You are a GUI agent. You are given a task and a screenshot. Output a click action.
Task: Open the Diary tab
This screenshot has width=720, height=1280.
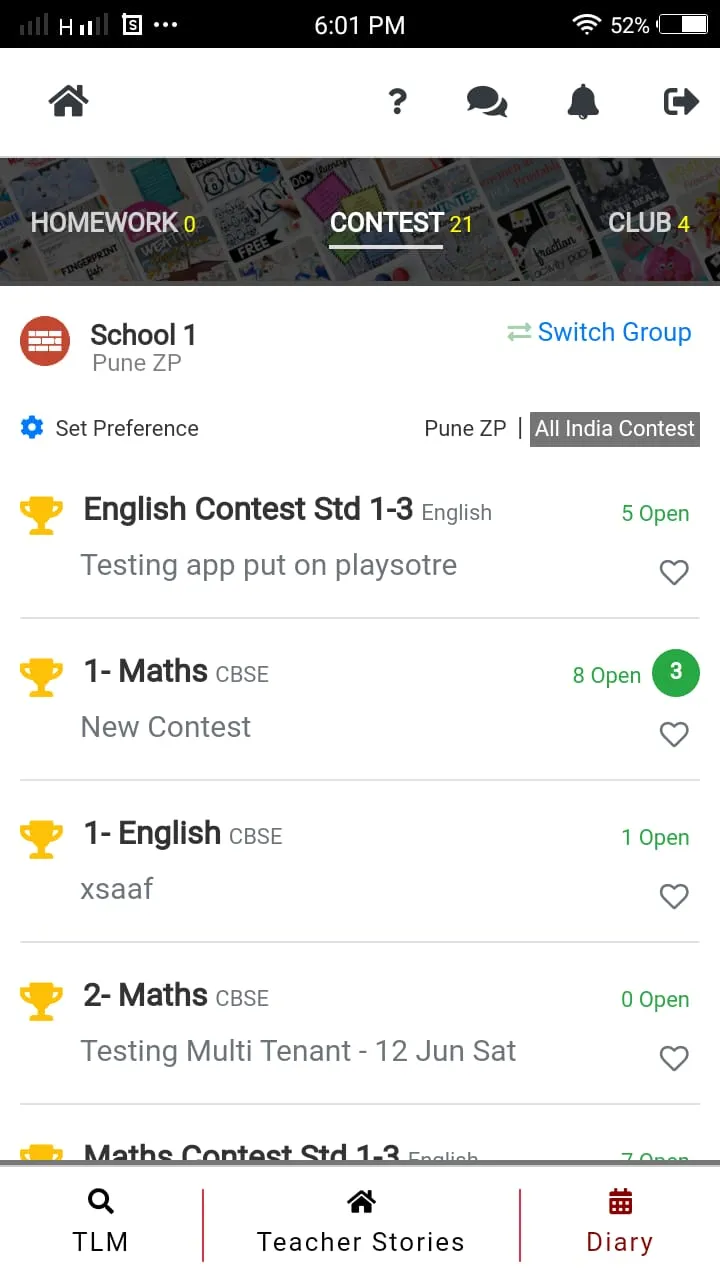620,1222
